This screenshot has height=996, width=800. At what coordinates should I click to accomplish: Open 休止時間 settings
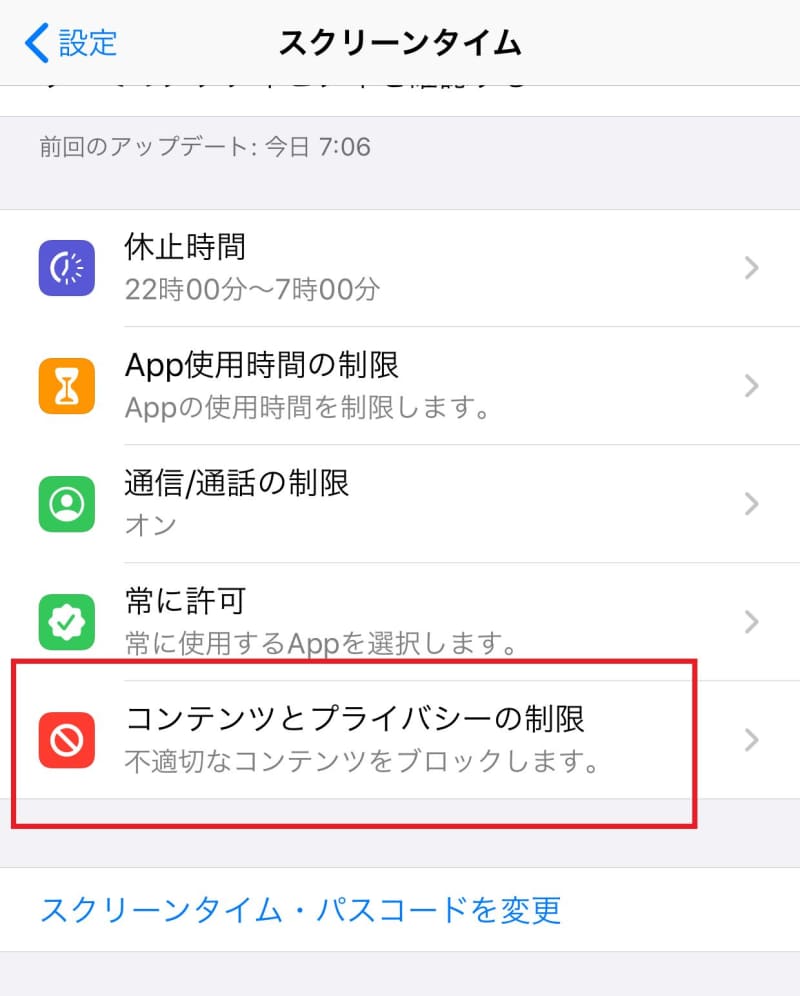click(x=400, y=267)
